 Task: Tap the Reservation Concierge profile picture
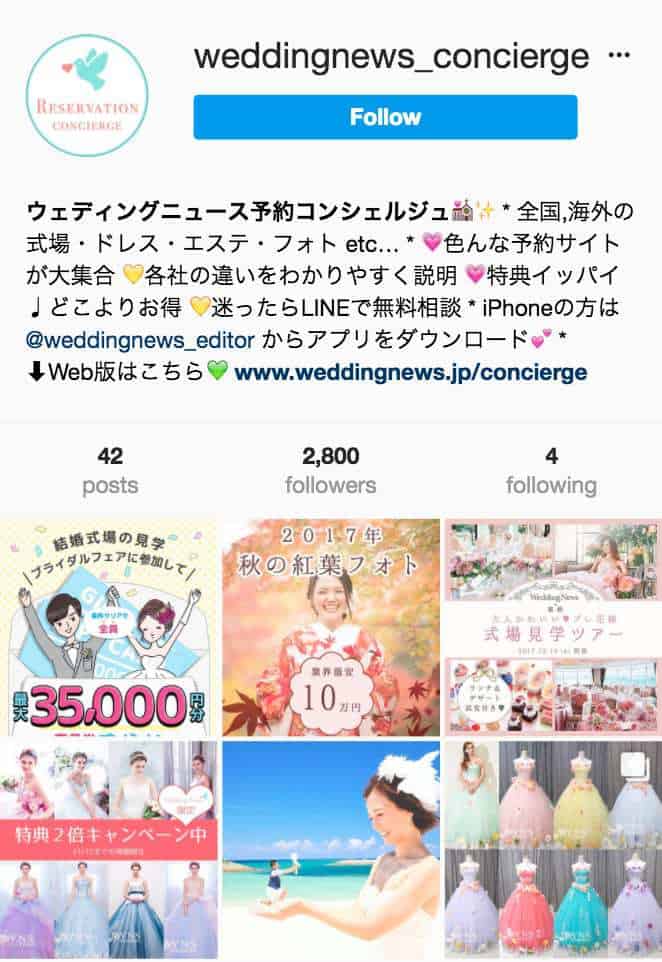pyautogui.click(x=86, y=95)
